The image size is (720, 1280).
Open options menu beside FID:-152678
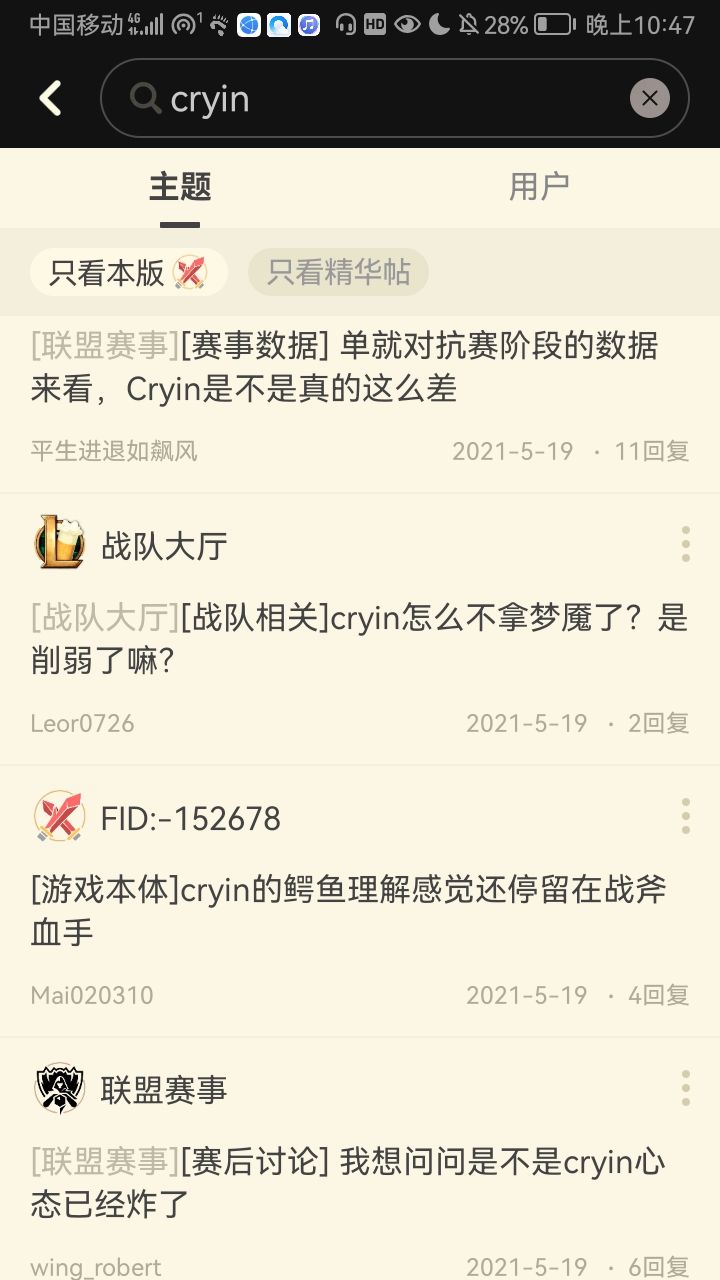tap(686, 817)
